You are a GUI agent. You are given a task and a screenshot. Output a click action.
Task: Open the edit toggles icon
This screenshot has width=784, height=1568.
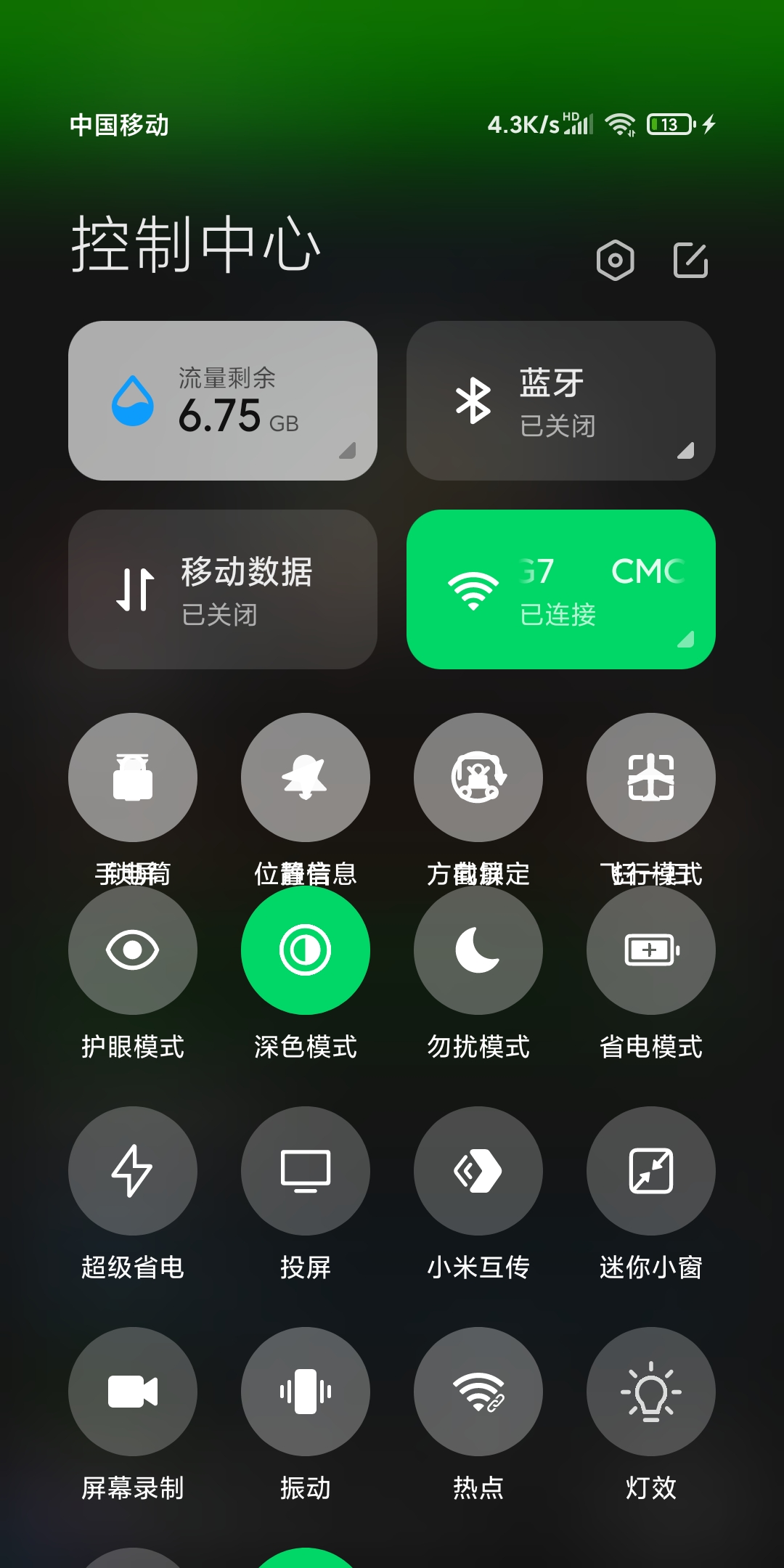[690, 260]
